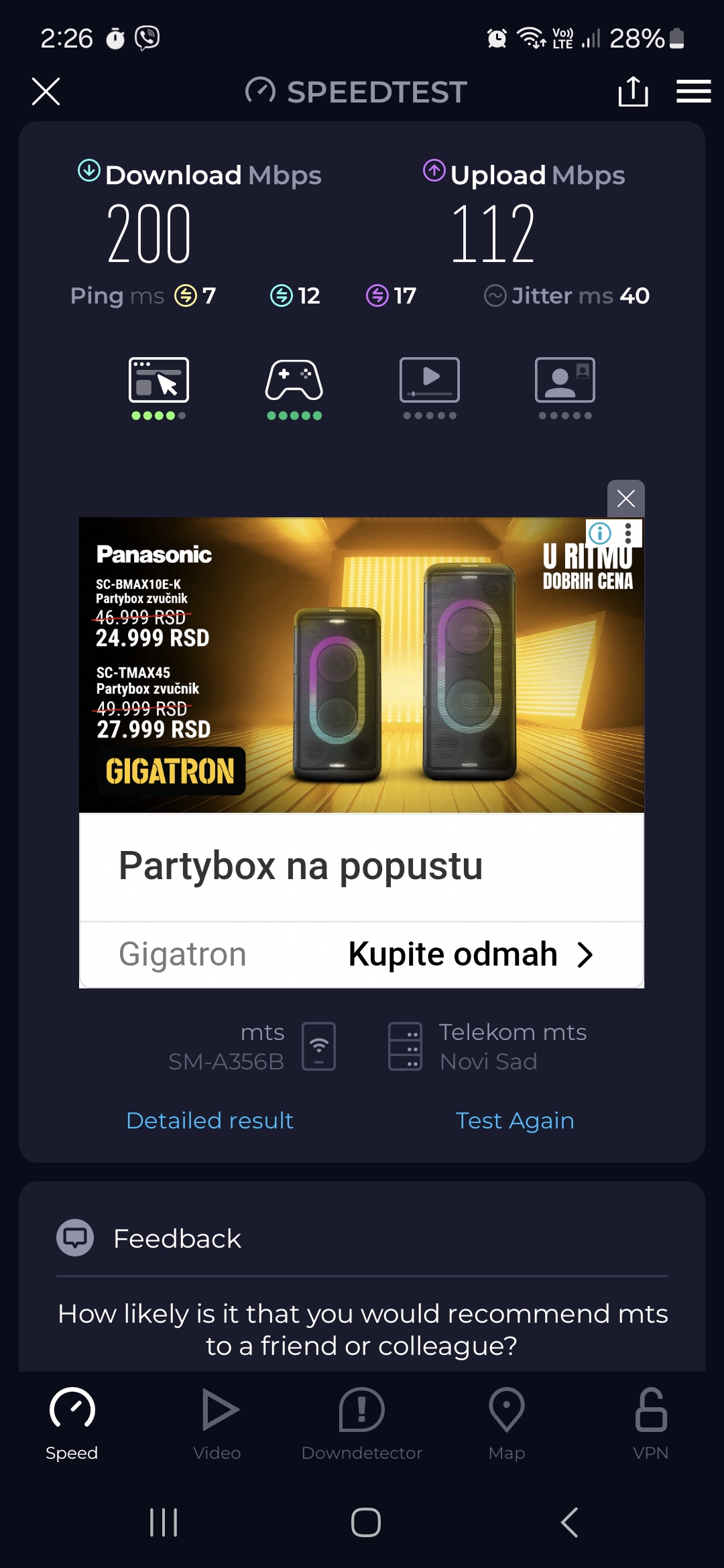The width and height of the screenshot is (724, 1568).
Task: Open the hamburger menu
Action: click(693, 91)
